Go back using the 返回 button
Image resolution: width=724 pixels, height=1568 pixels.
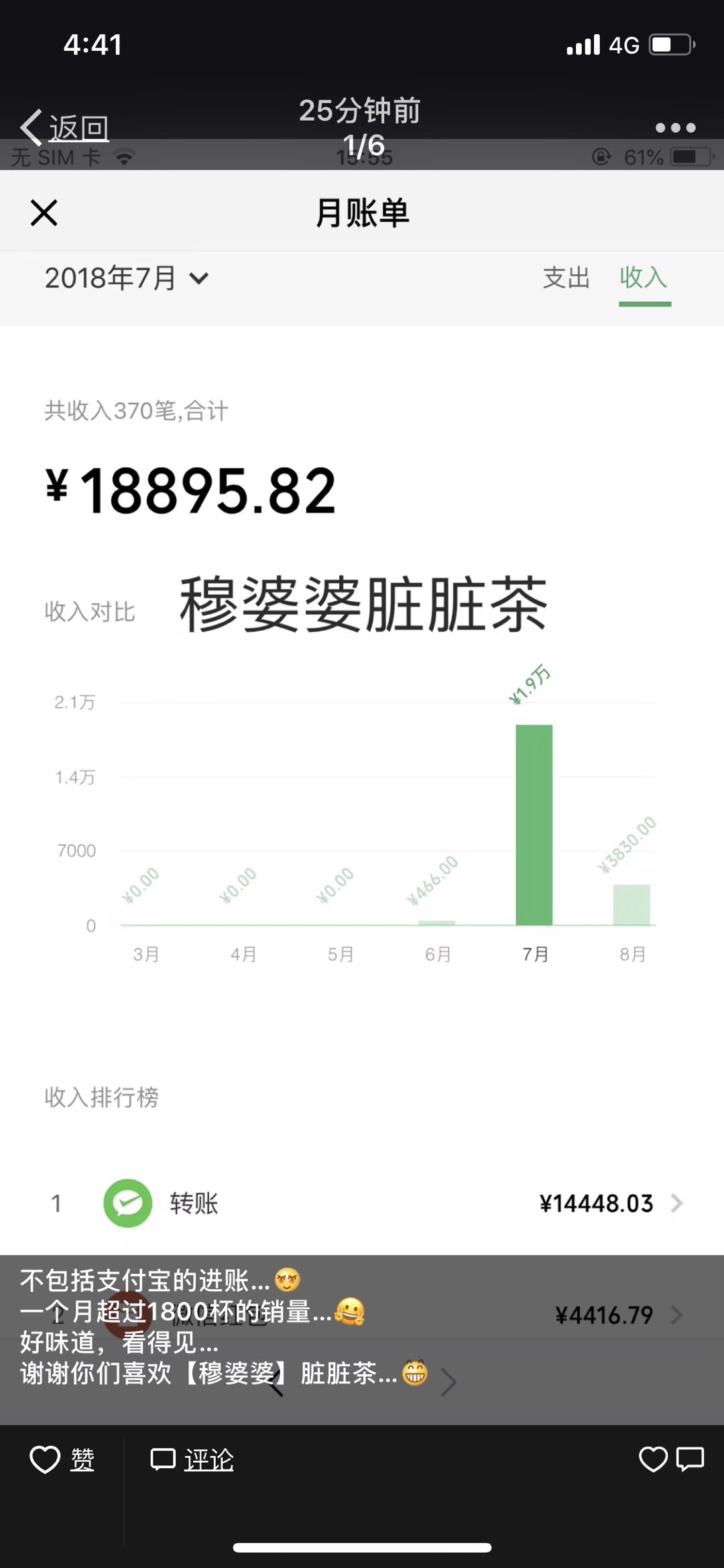tap(65, 127)
